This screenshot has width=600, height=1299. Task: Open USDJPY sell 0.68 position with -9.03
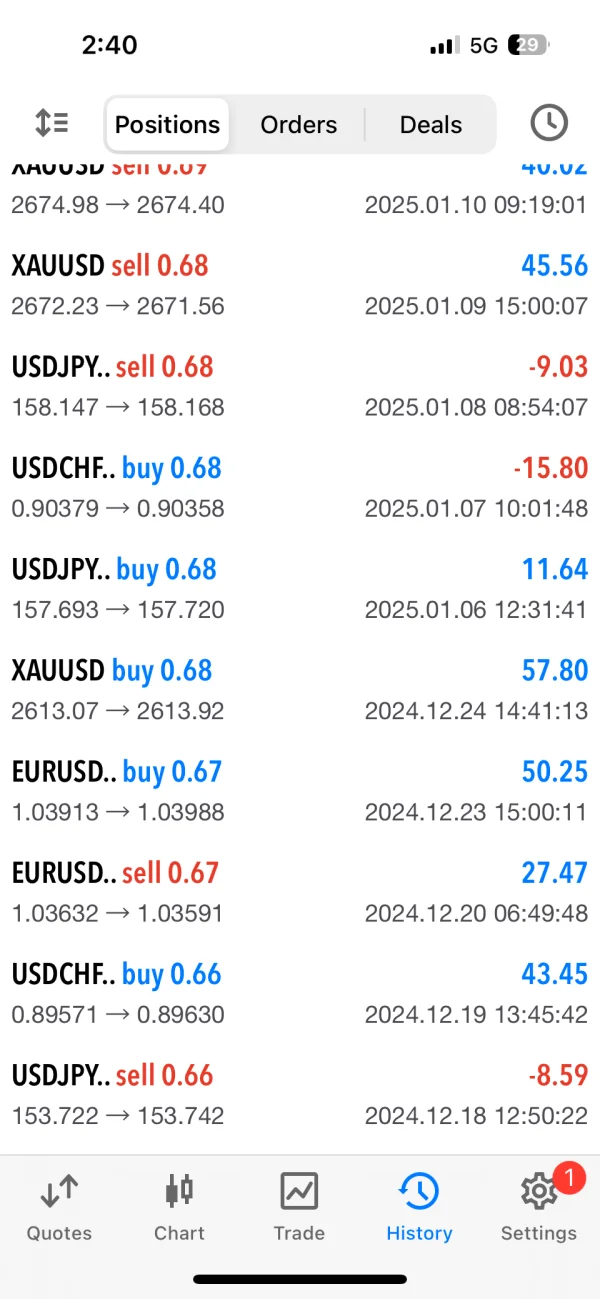299,386
